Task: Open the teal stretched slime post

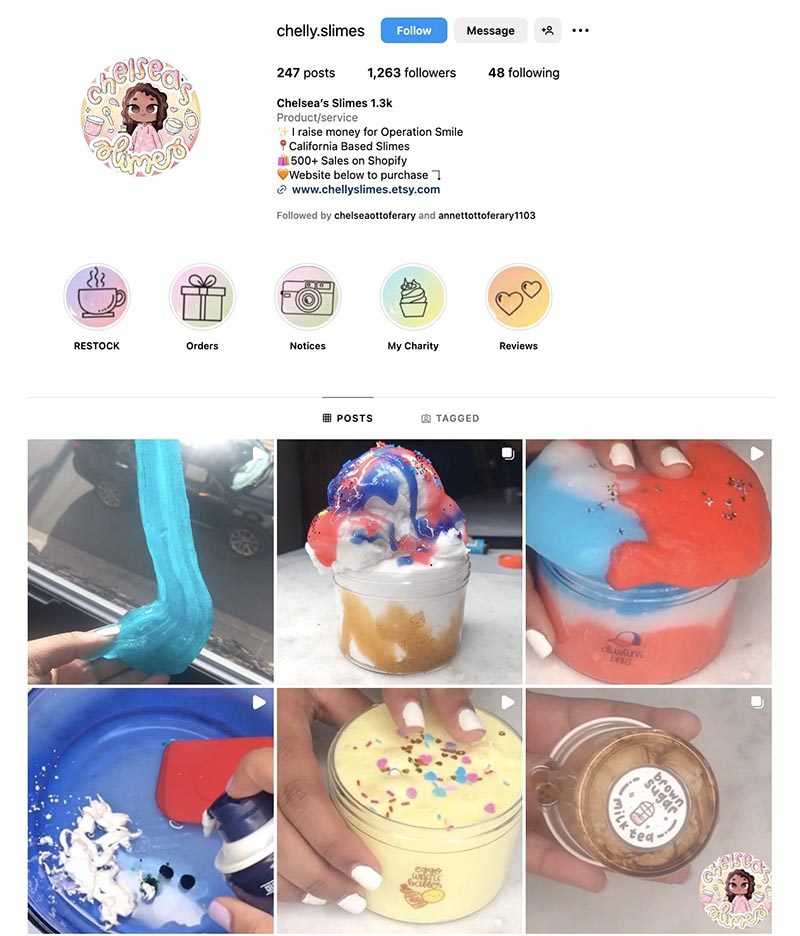Action: coord(150,561)
